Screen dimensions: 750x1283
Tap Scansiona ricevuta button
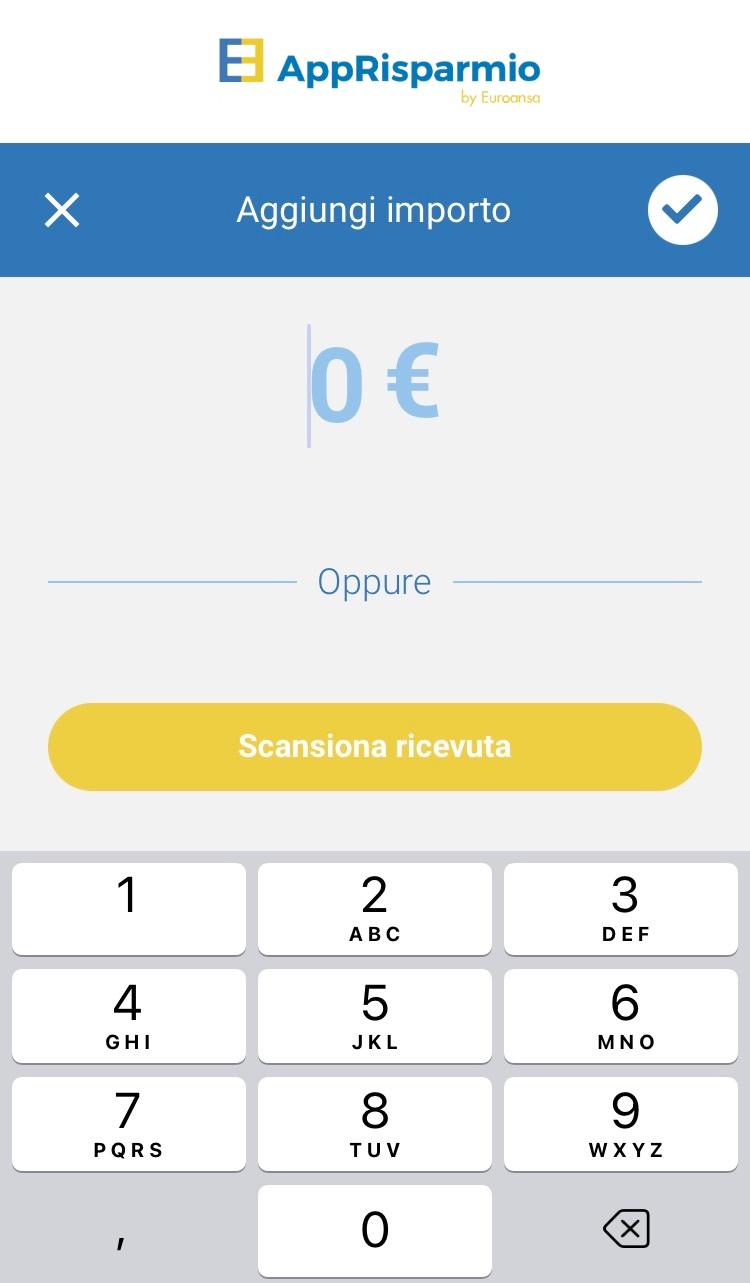(375, 747)
